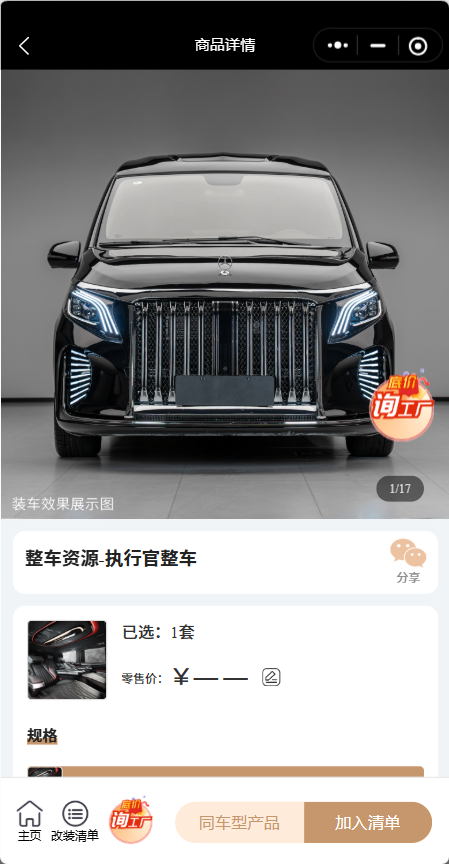Open the main car image gallery
The height and width of the screenshot is (864, 449).
pyautogui.click(x=225, y=294)
